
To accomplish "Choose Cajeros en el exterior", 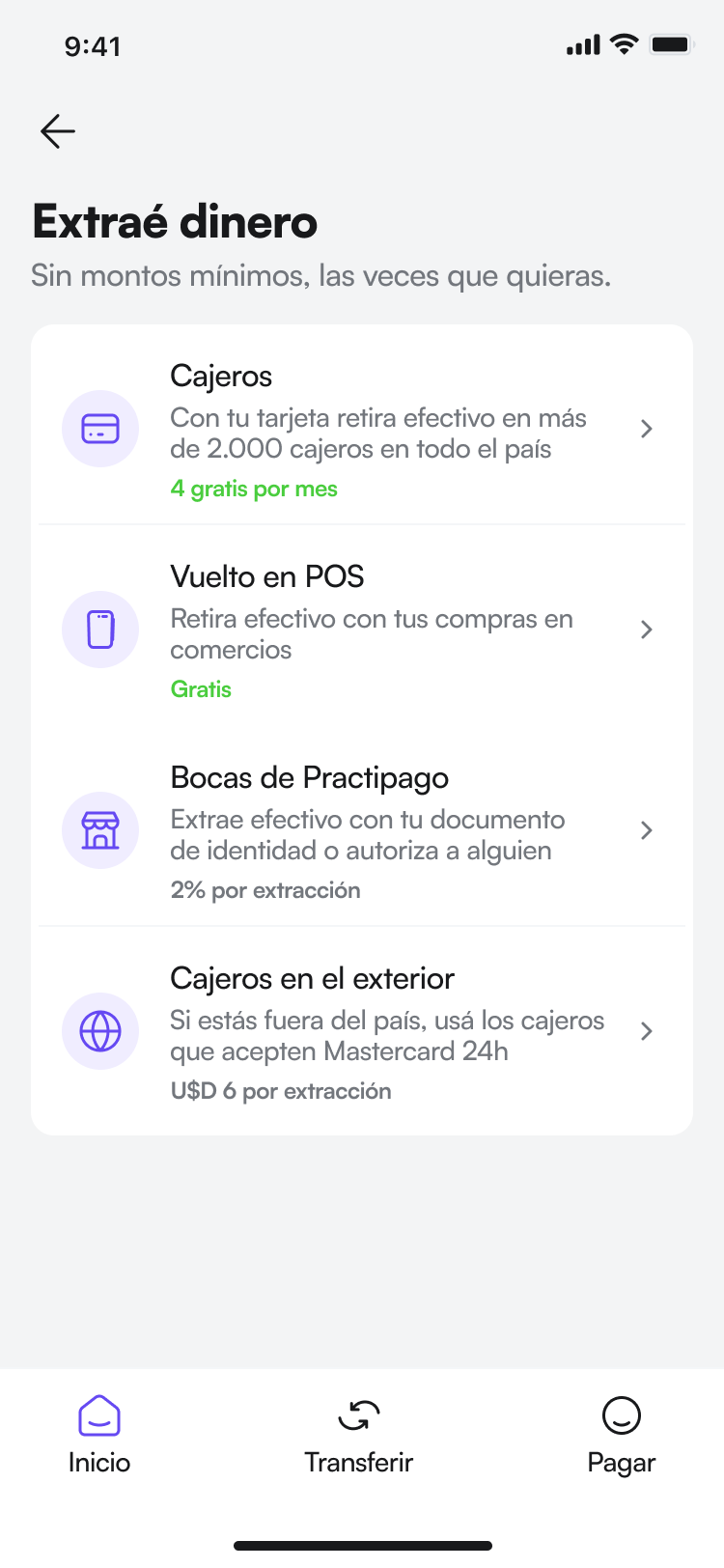I will (x=361, y=1031).
